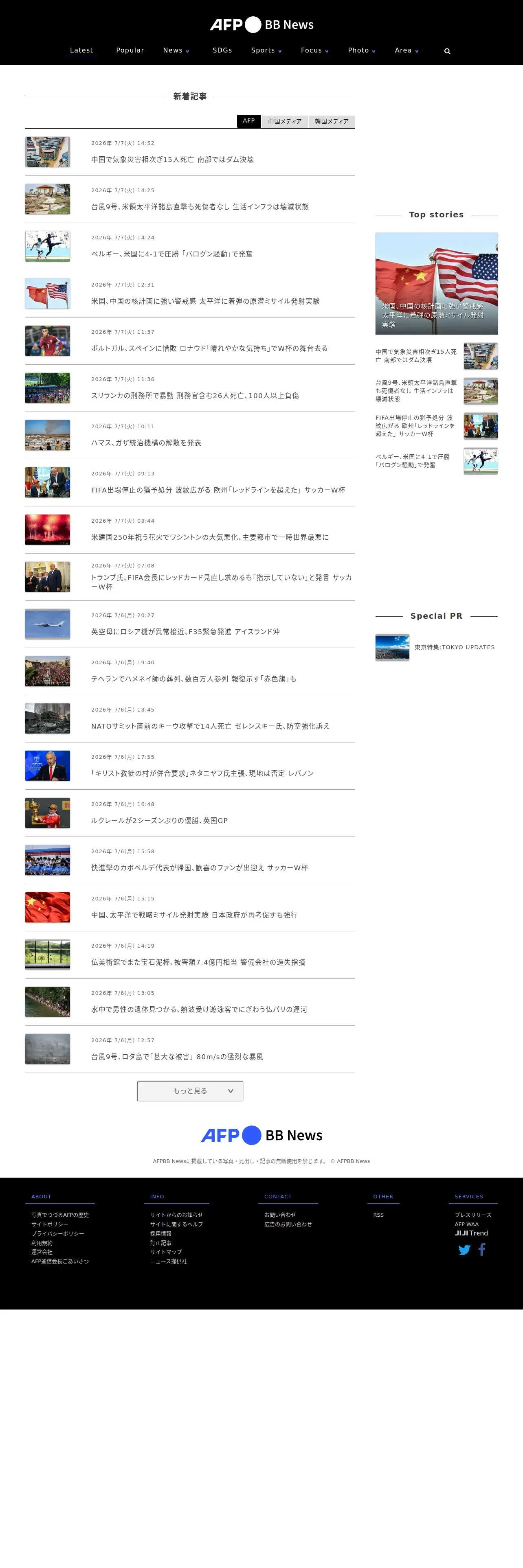Tap the もっと見る load more button

190,1091
